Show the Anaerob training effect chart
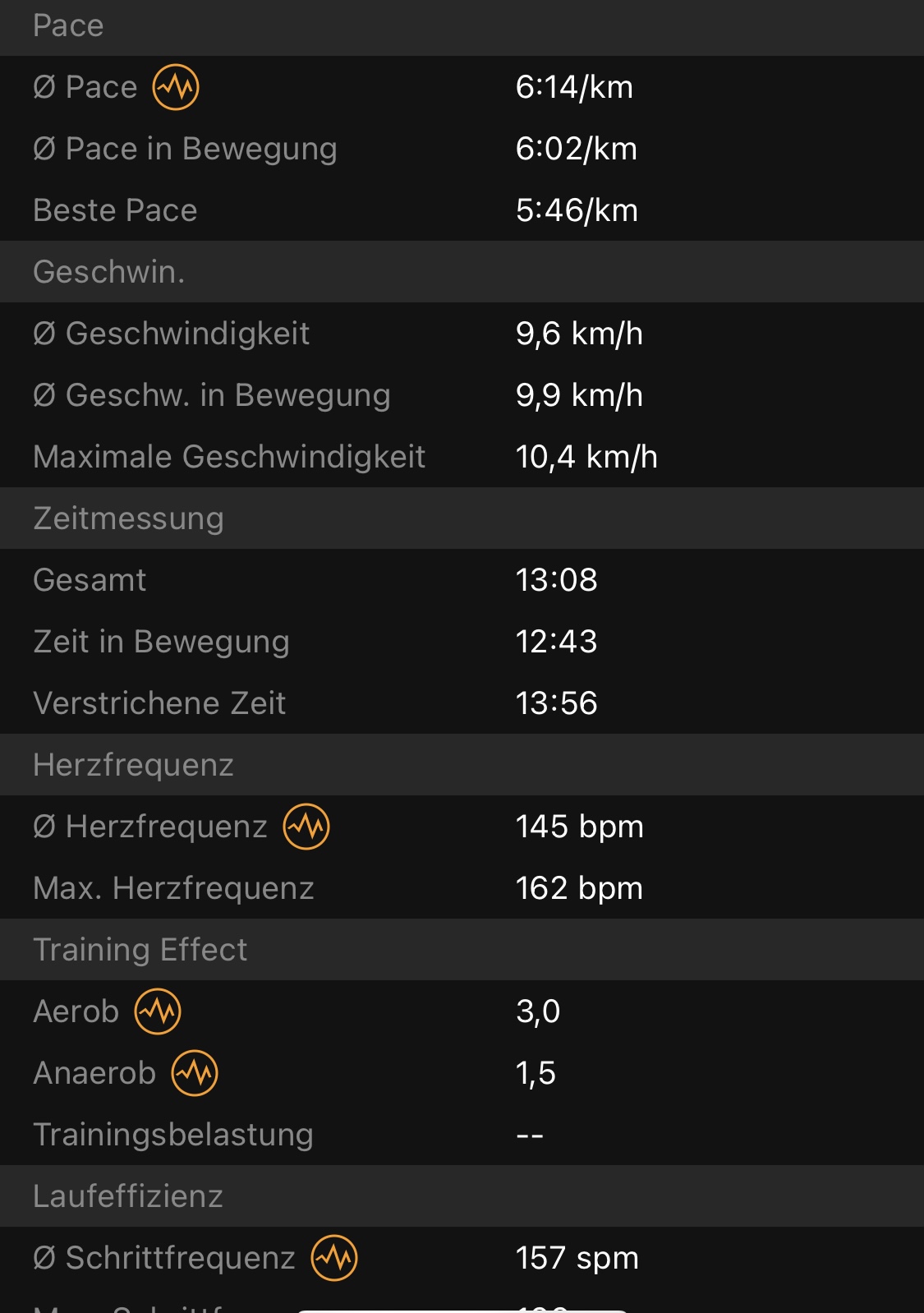The height and width of the screenshot is (1313, 924). pos(195,1073)
